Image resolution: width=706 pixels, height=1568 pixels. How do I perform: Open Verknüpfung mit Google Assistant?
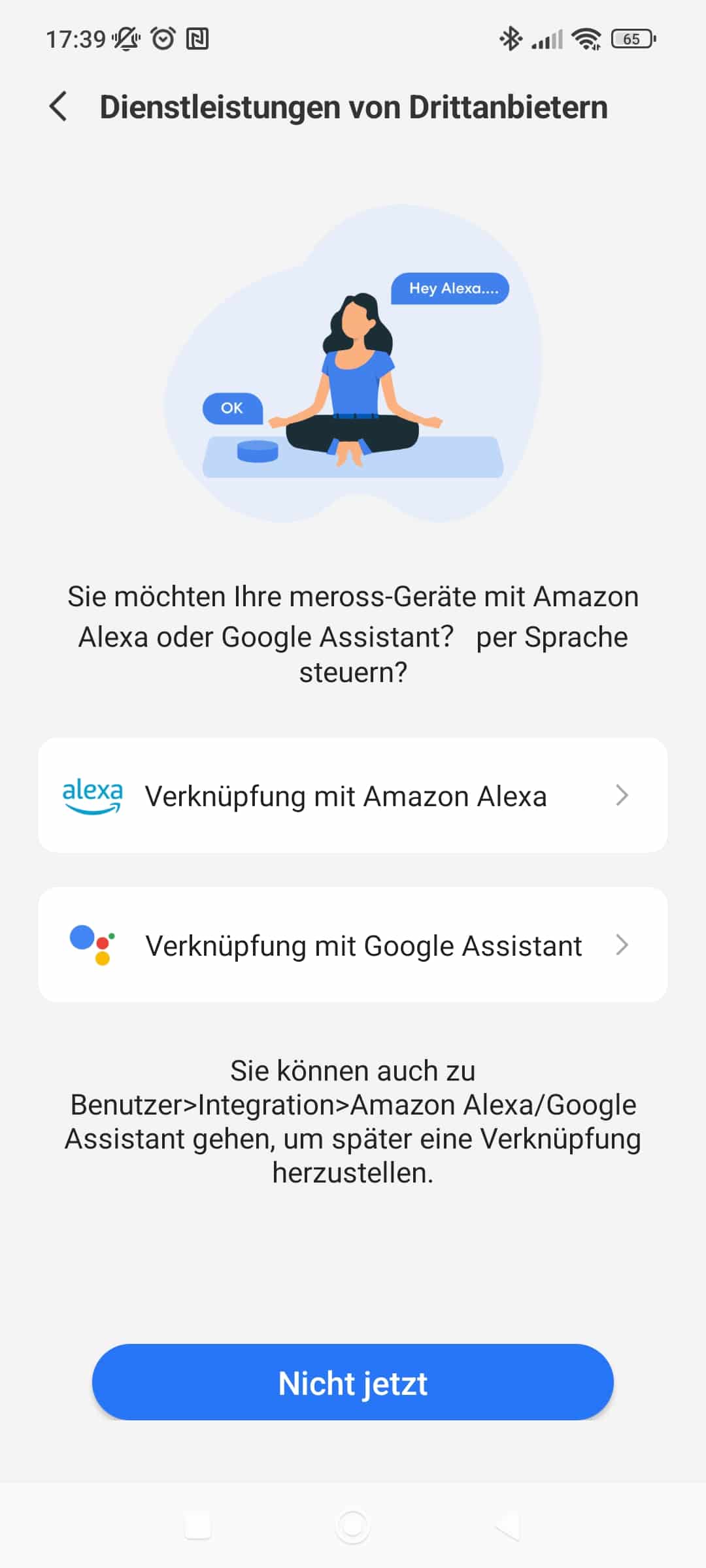click(x=353, y=945)
